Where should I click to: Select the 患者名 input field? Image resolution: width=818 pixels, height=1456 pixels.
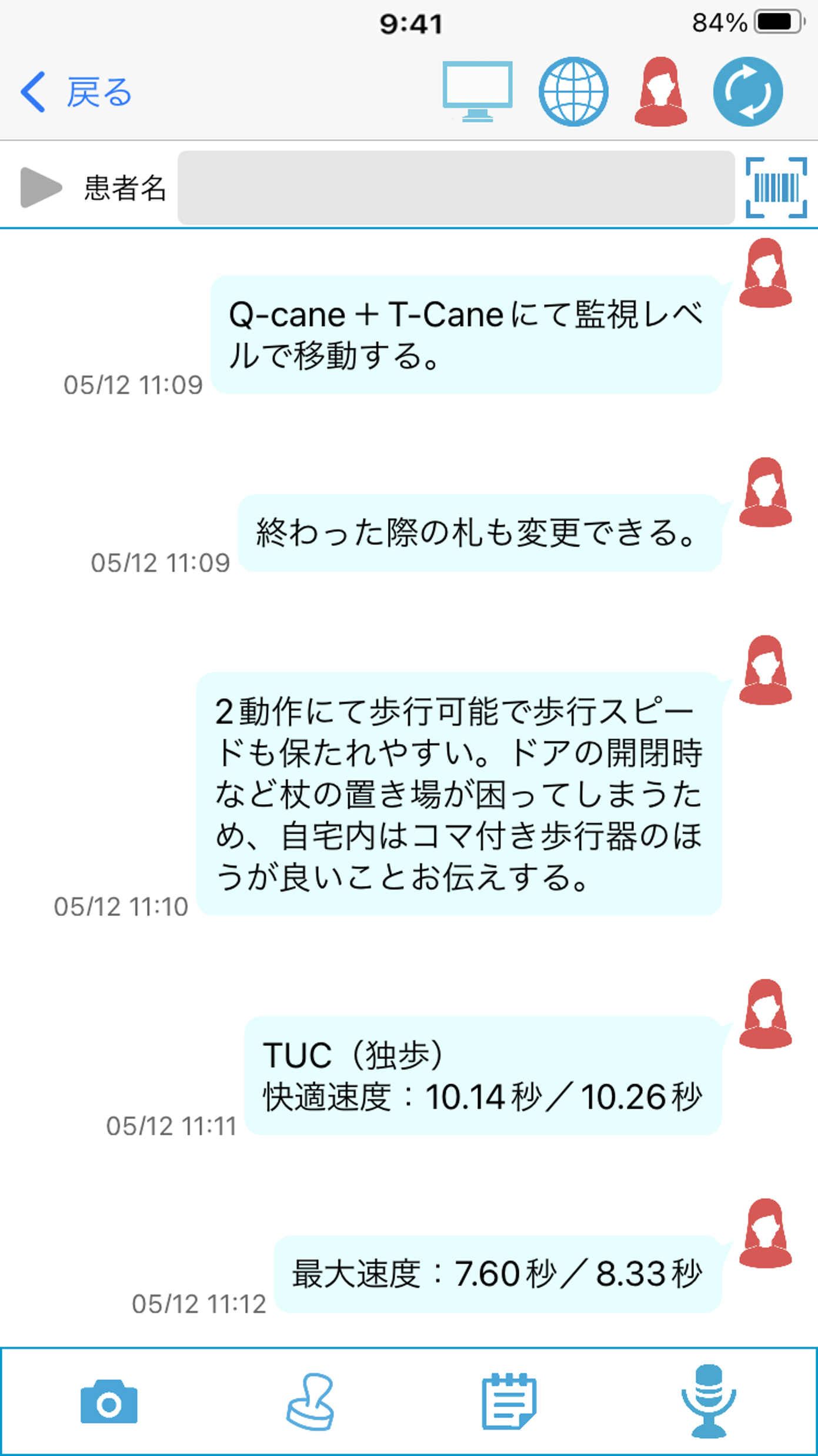[x=456, y=188]
